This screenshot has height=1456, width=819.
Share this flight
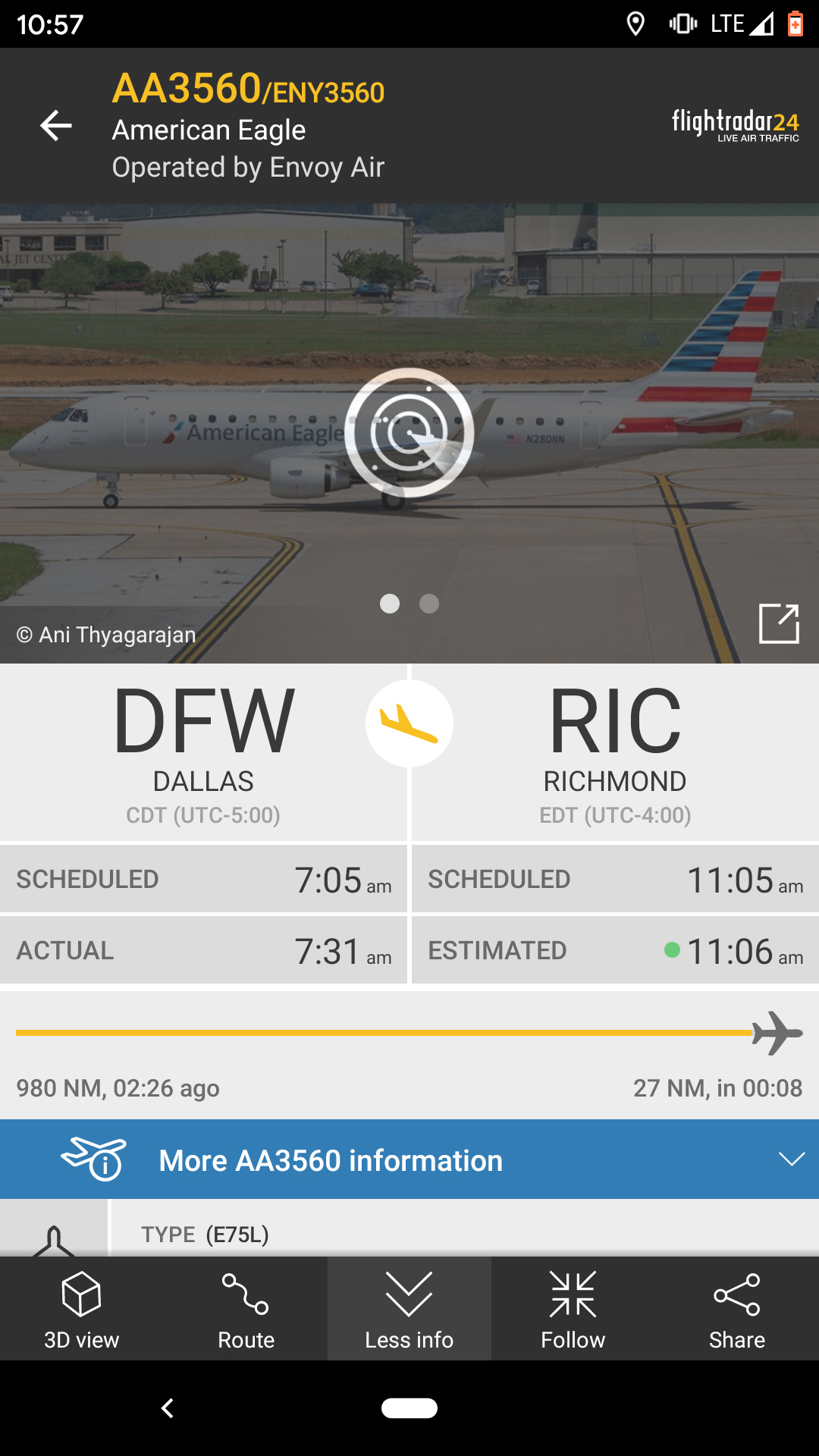(x=737, y=1308)
